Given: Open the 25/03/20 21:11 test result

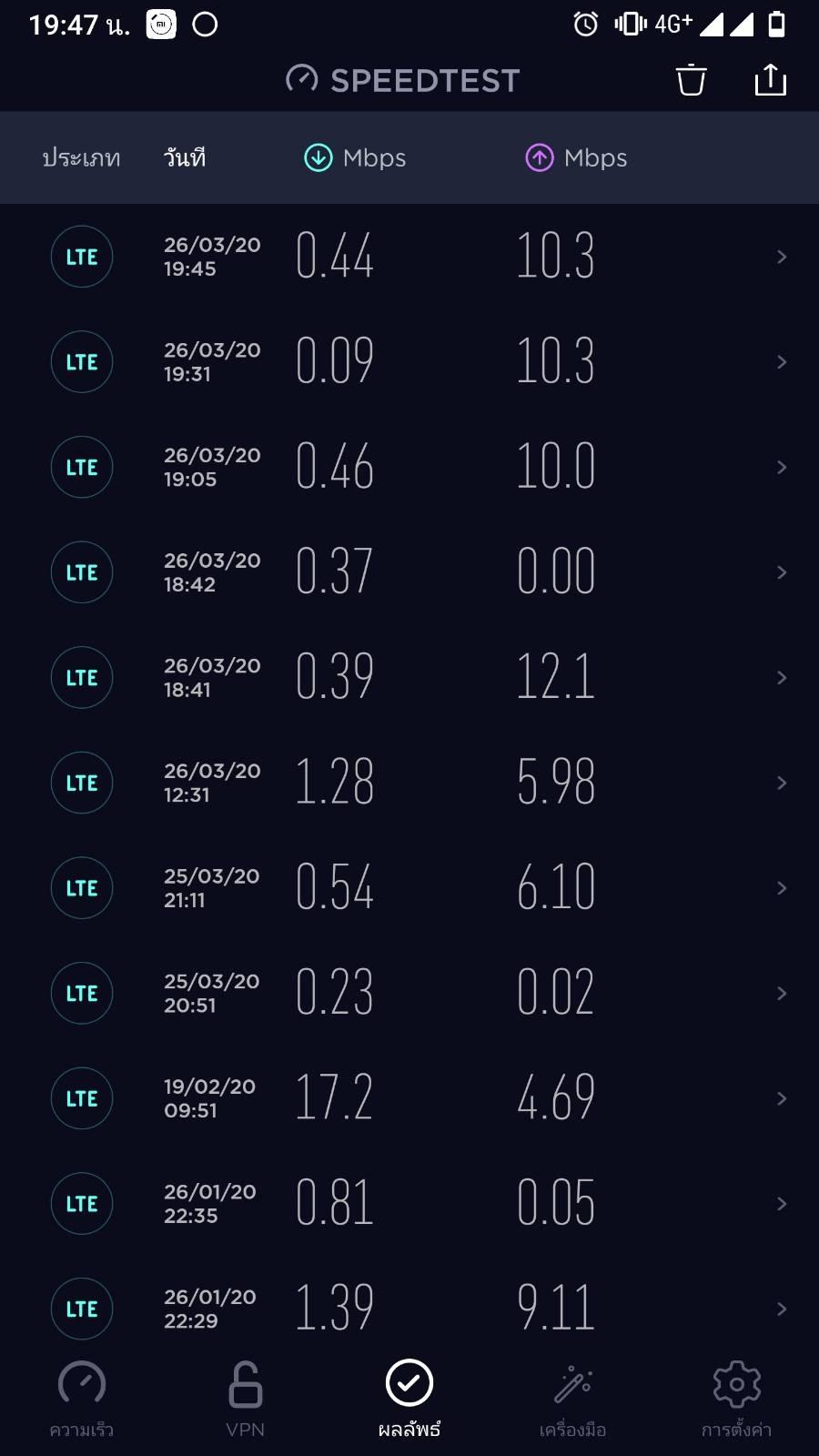Looking at the screenshot, I should (x=409, y=888).
